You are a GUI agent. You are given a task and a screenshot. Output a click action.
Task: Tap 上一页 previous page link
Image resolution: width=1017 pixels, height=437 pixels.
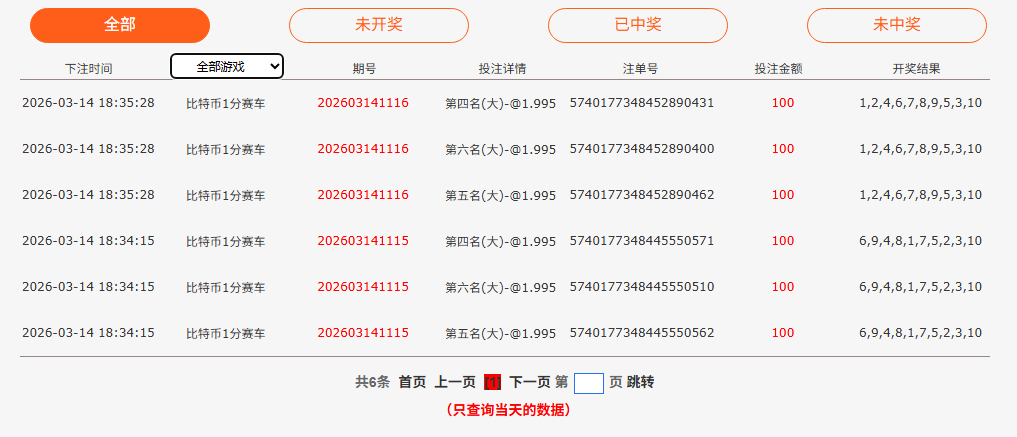click(x=455, y=382)
